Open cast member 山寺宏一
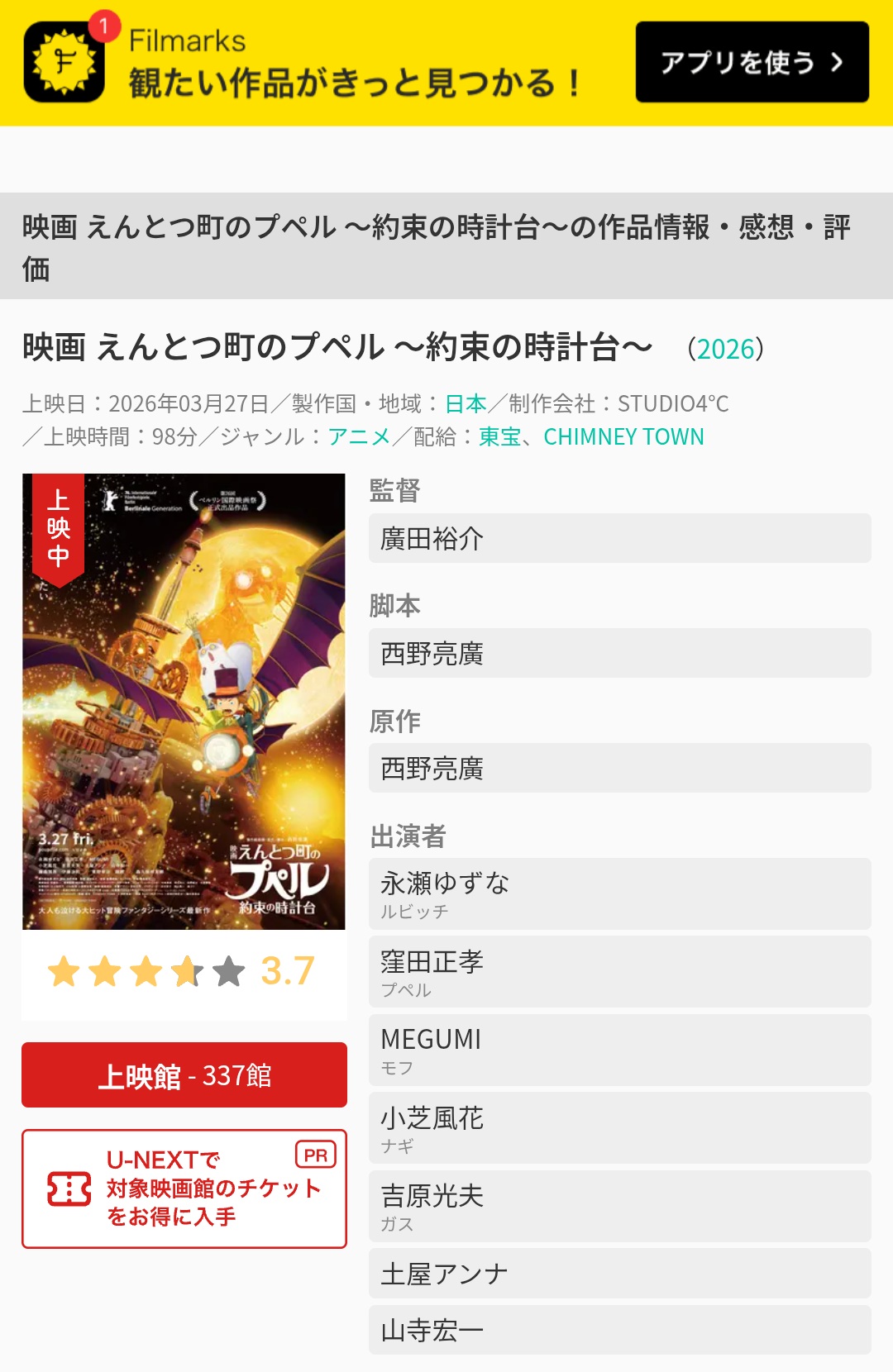Screen dimensions: 893x1372 619,1330
